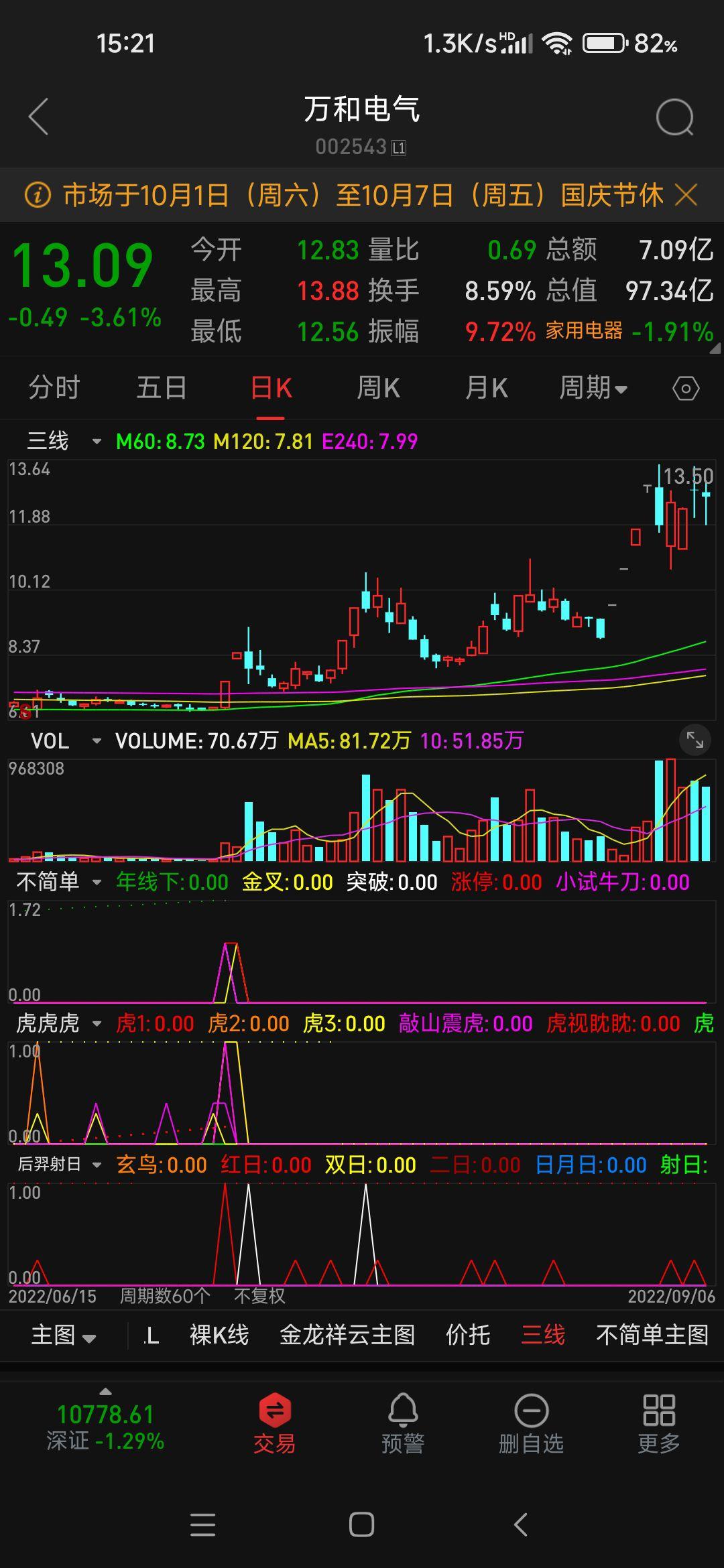Expand volume panel with fullscreen arrows icon
This screenshot has width=724, height=1568.
[x=696, y=741]
